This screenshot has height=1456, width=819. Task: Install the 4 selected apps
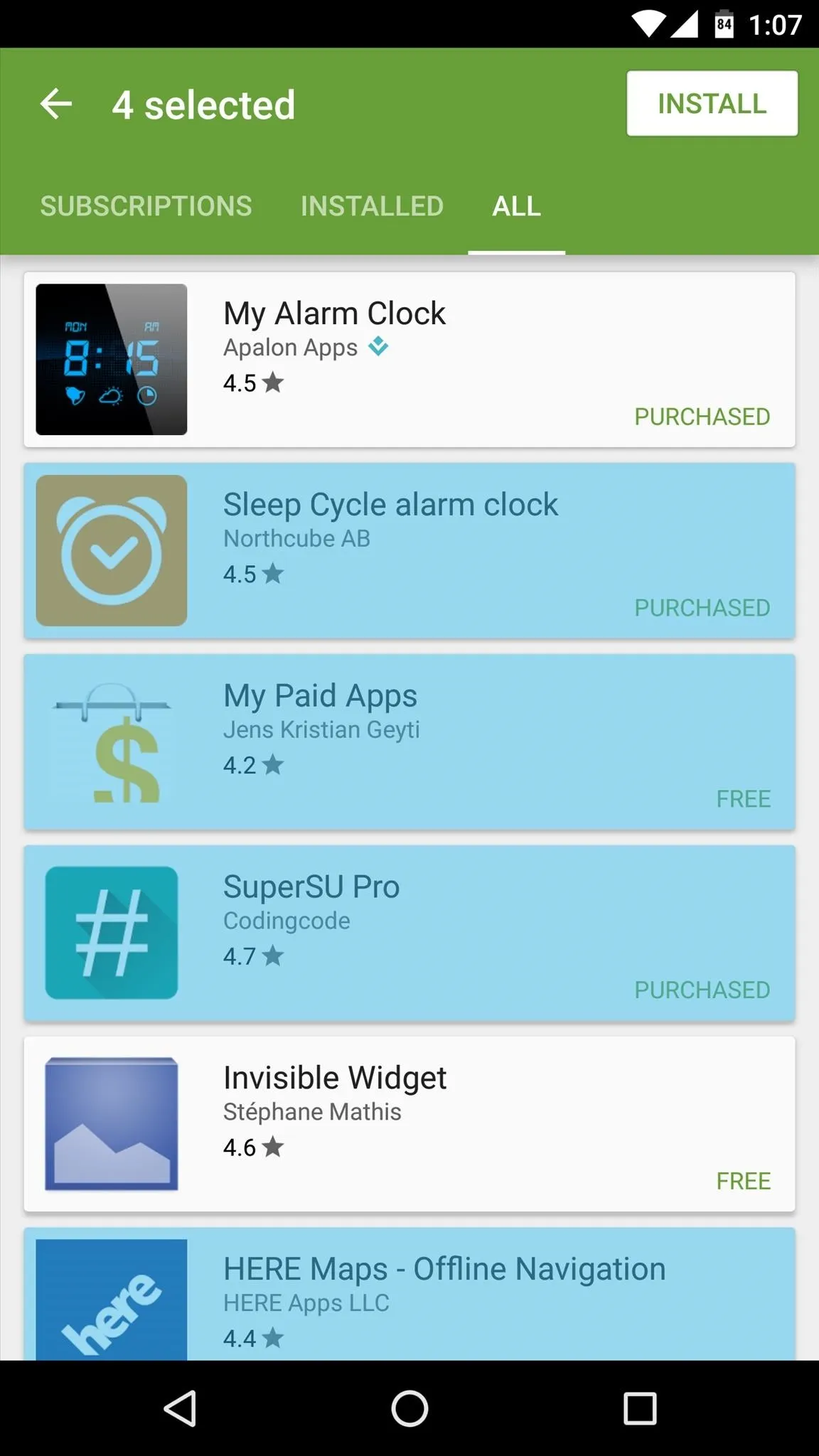pos(712,103)
